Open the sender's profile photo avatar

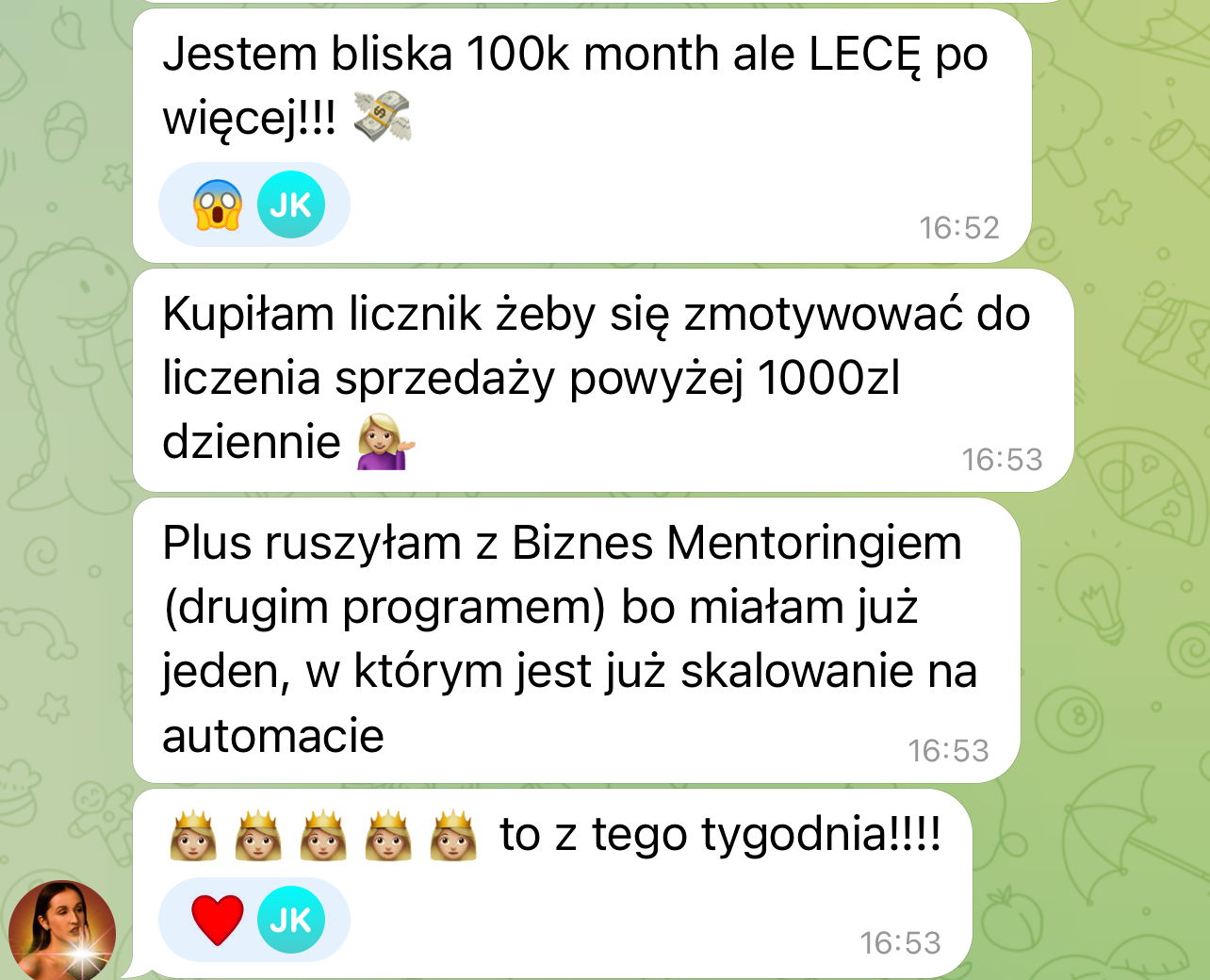pyautogui.click(x=60, y=931)
